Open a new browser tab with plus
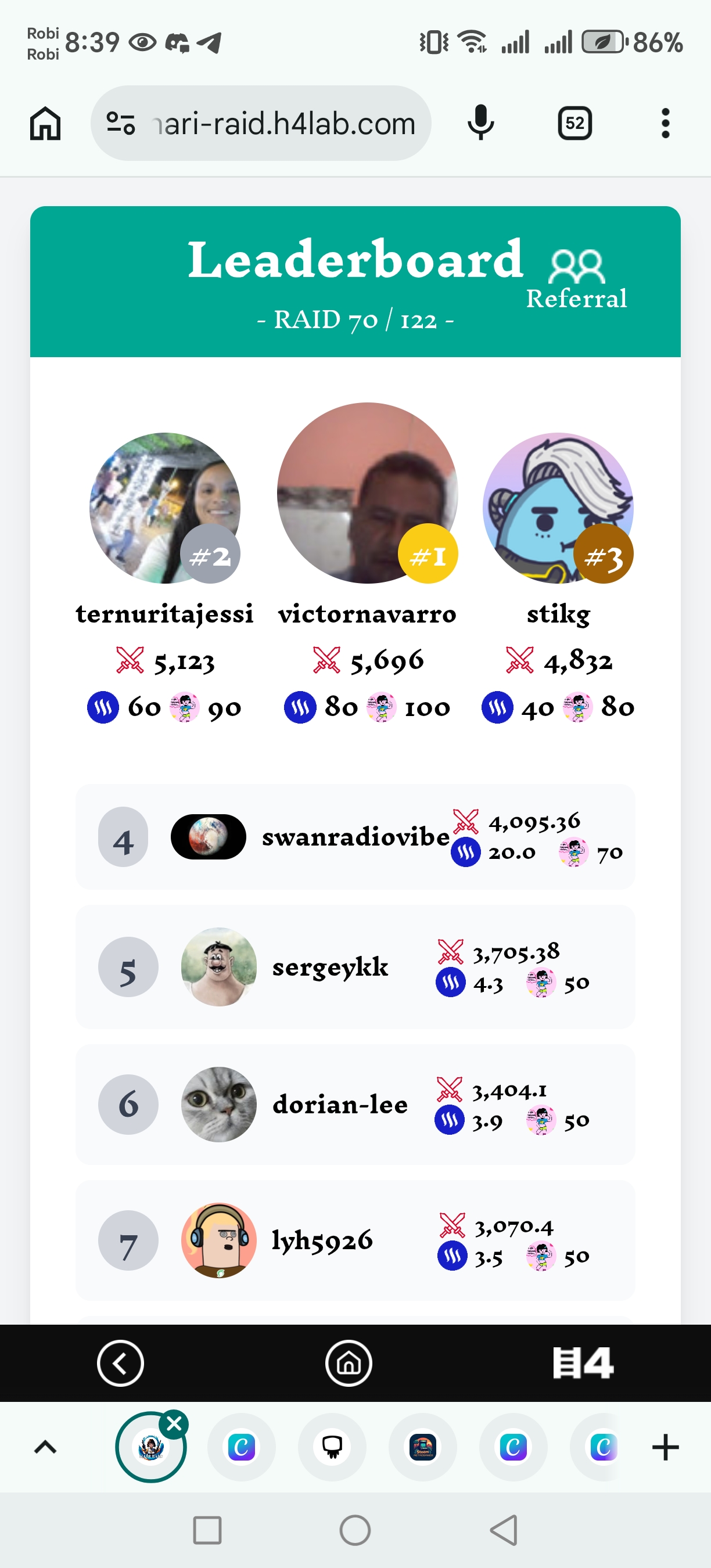The height and width of the screenshot is (1568, 711). [665, 1447]
